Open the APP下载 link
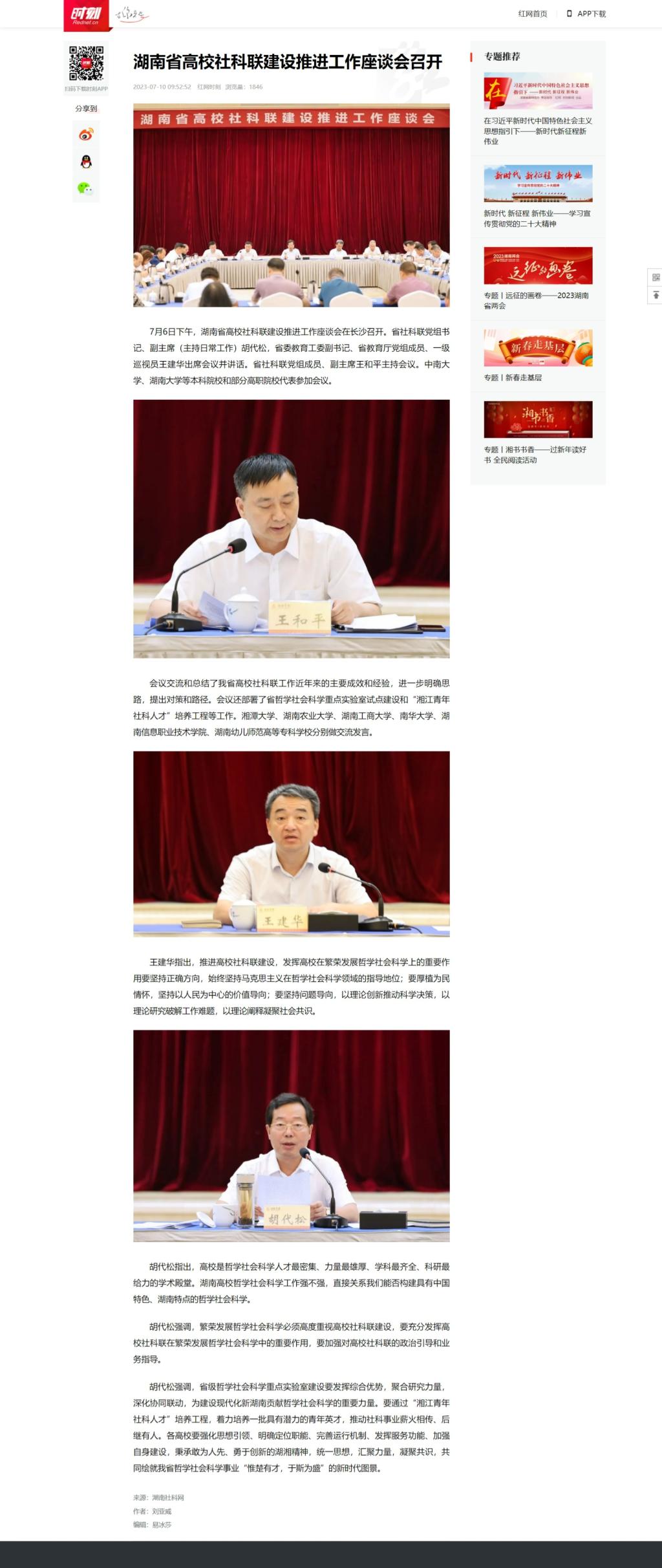The width and height of the screenshot is (662, 1568). 587,14
